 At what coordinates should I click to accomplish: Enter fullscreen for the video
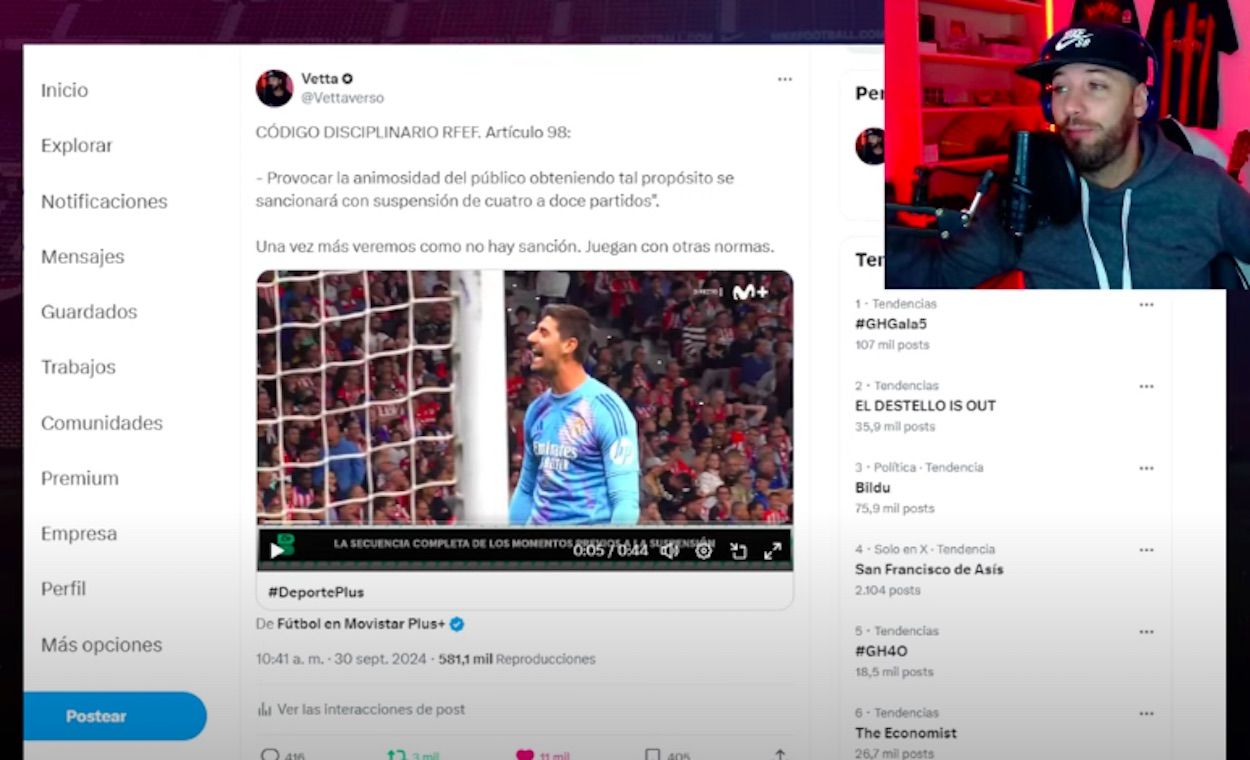pos(773,550)
